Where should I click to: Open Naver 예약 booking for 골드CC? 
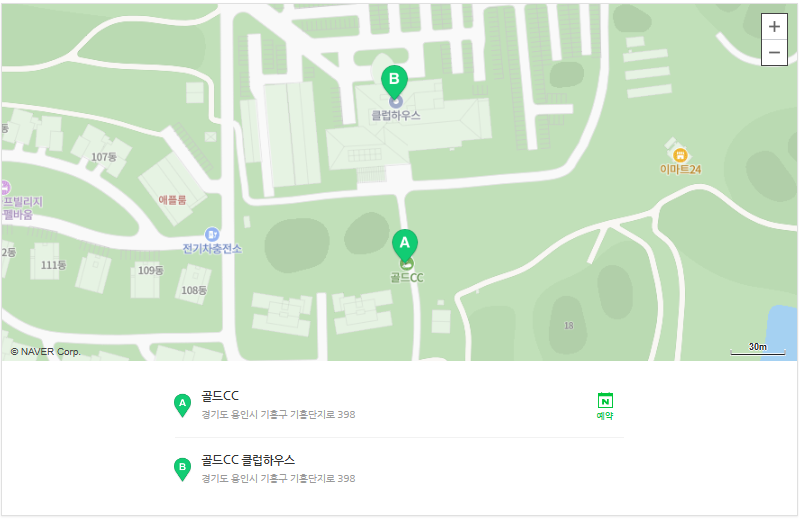click(x=605, y=405)
